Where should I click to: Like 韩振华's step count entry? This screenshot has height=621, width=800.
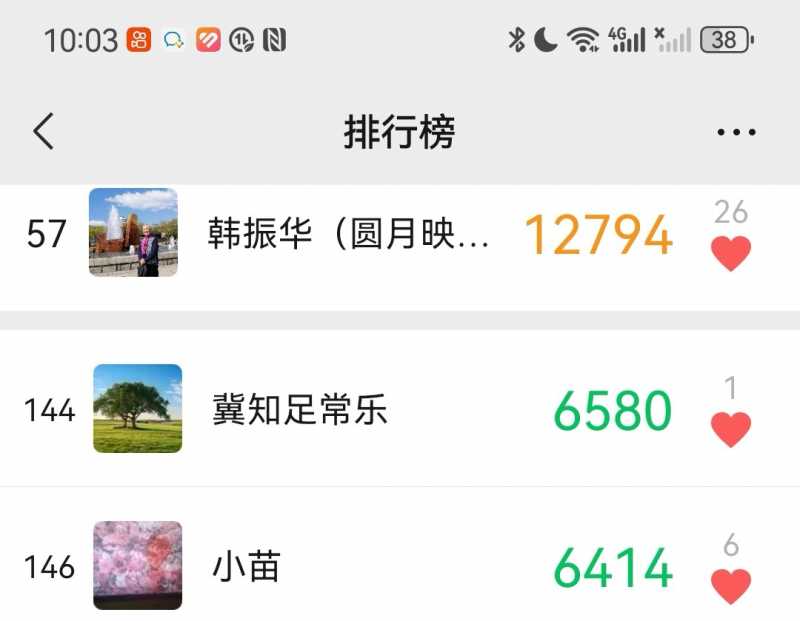click(x=731, y=253)
